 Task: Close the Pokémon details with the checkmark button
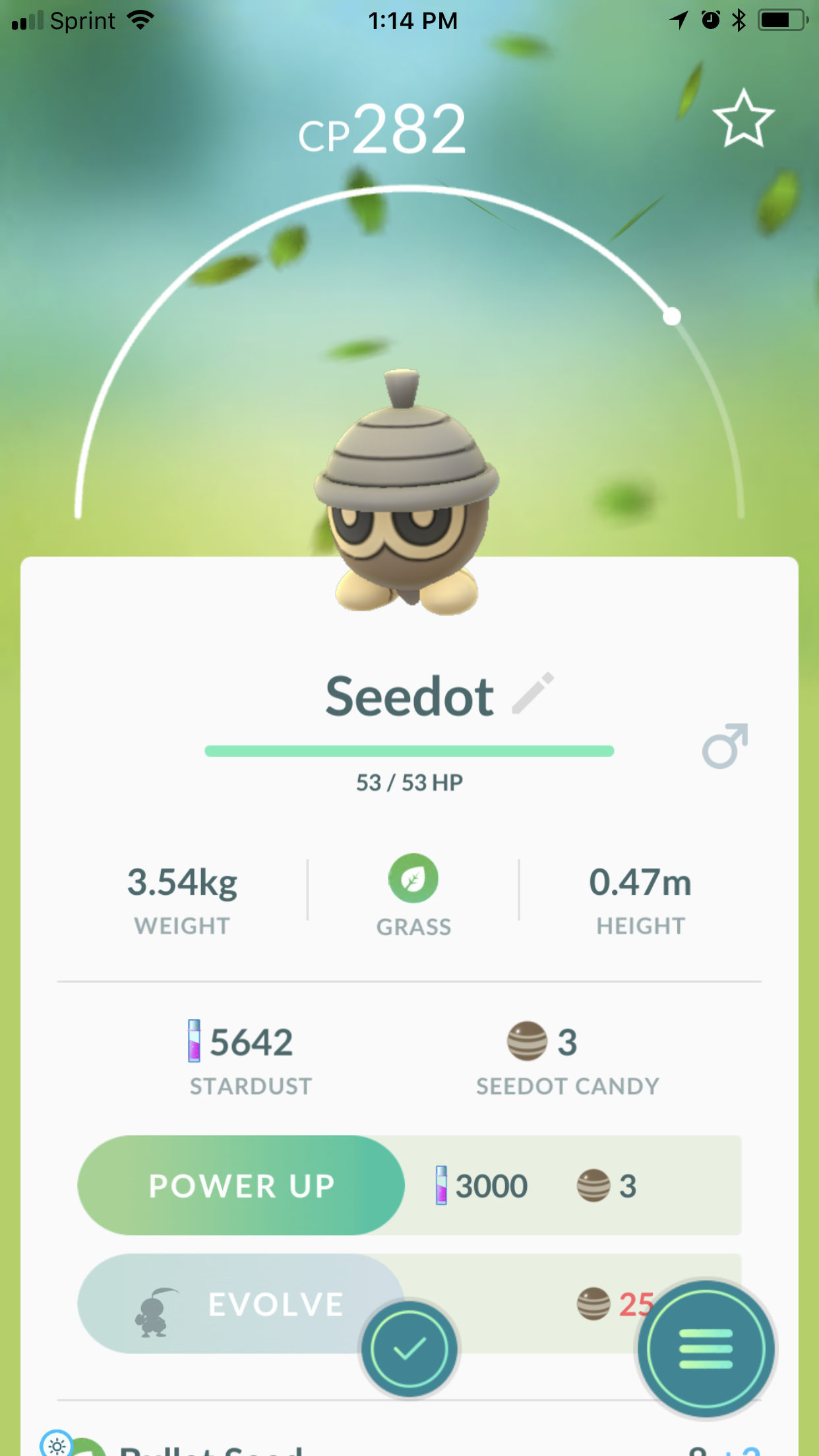click(409, 1349)
